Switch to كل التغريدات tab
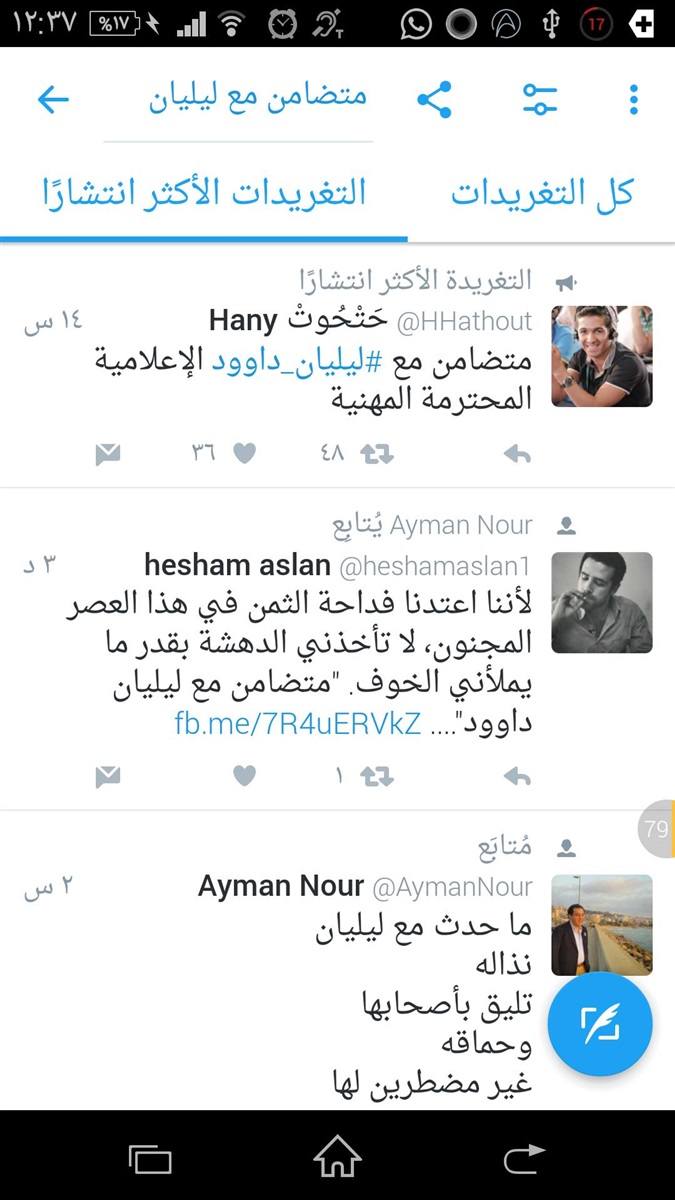Viewport: 675px width, 1200px height. click(x=541, y=192)
